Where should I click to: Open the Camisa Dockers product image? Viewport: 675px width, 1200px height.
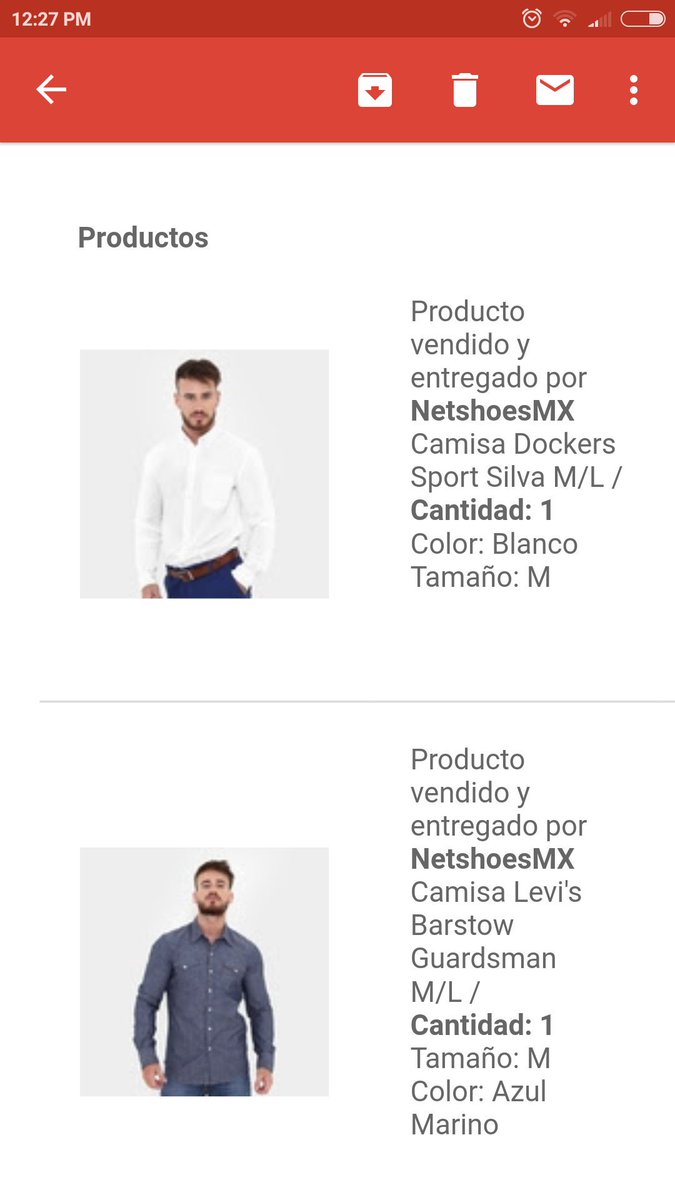(204, 474)
